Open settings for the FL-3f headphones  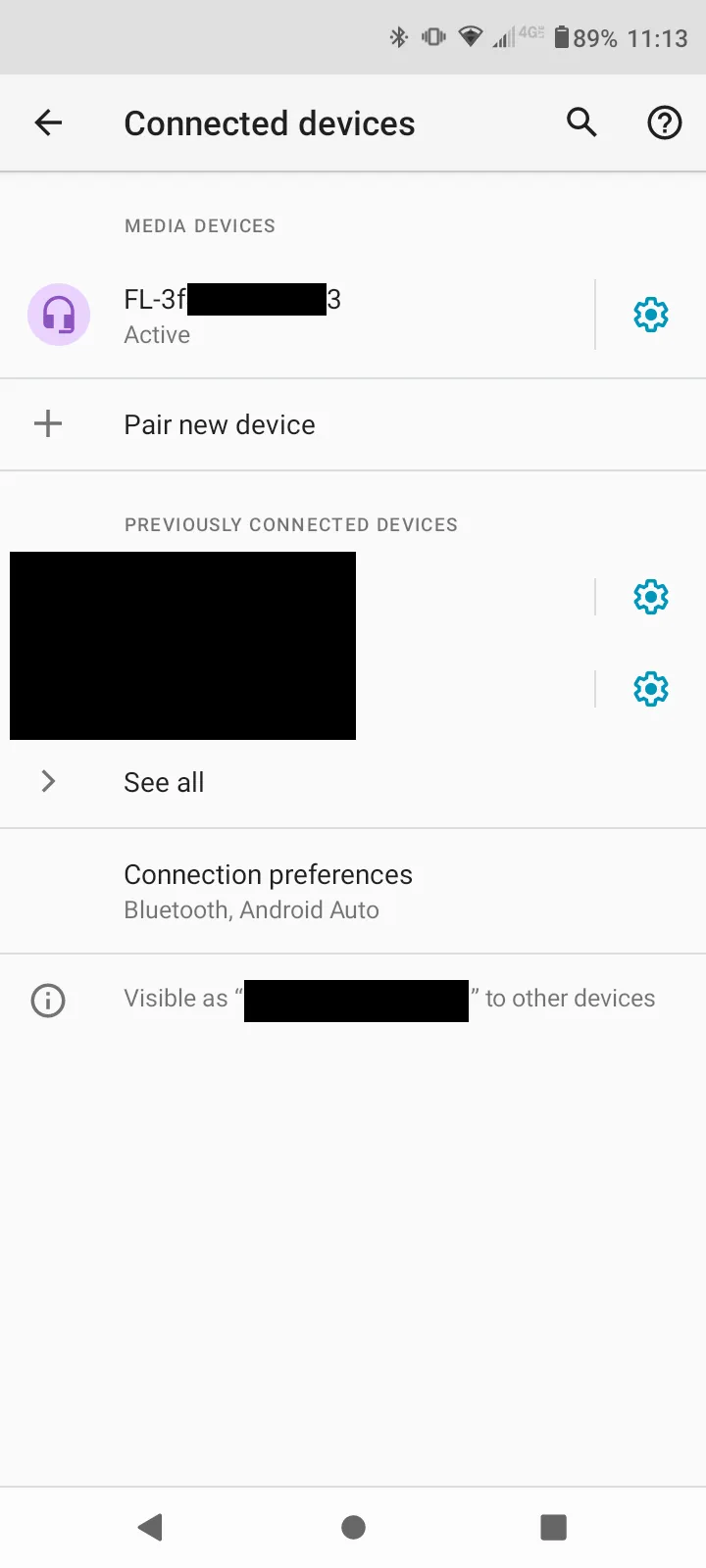pos(650,315)
